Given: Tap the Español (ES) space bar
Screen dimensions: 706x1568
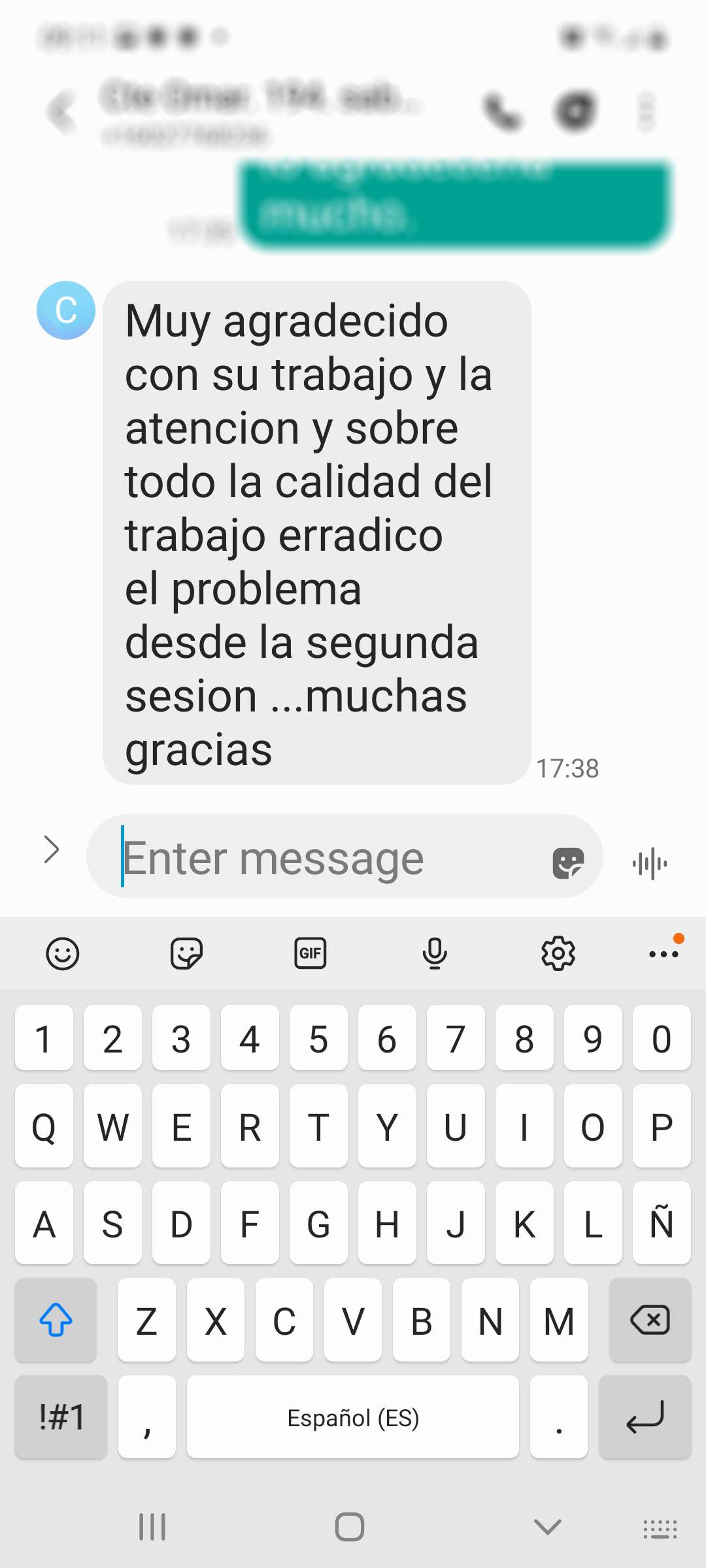Looking at the screenshot, I should (353, 1416).
